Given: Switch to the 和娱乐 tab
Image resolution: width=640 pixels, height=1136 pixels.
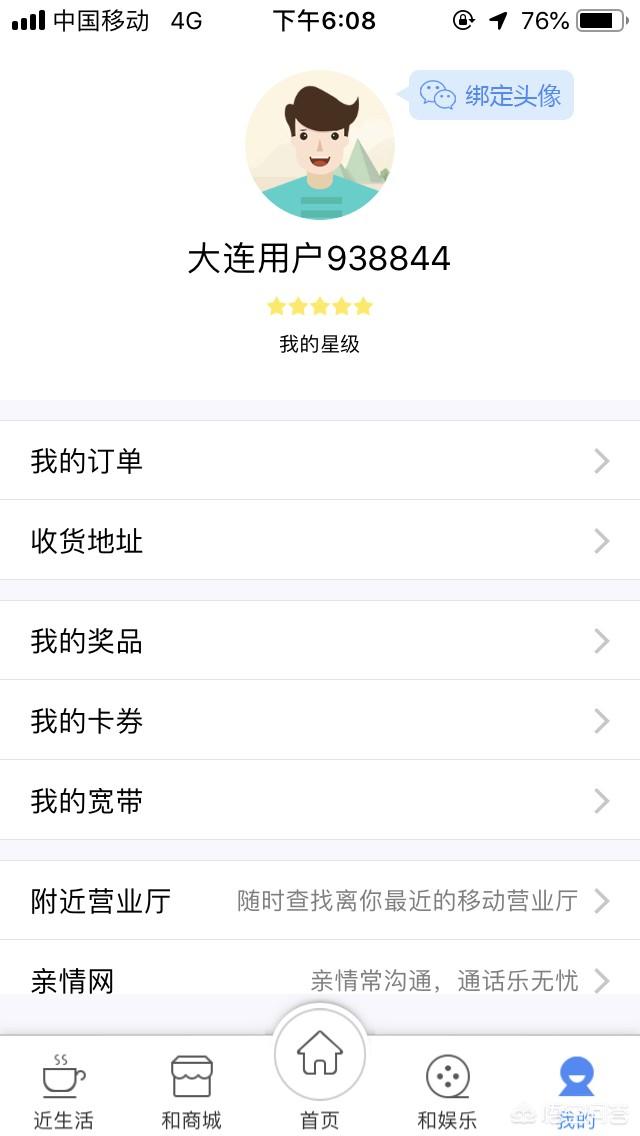Looking at the screenshot, I should pyautogui.click(x=447, y=1090).
